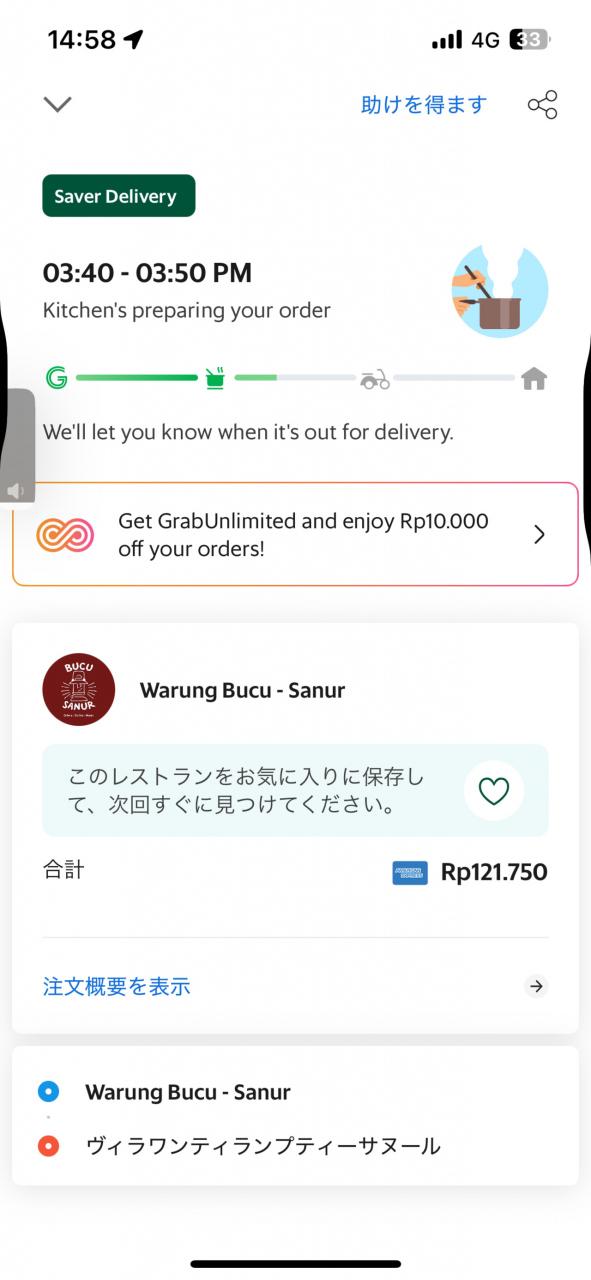Open the Warung Bucu - Sanur restaurant header
This screenshot has height=1280, width=591.
point(295,690)
